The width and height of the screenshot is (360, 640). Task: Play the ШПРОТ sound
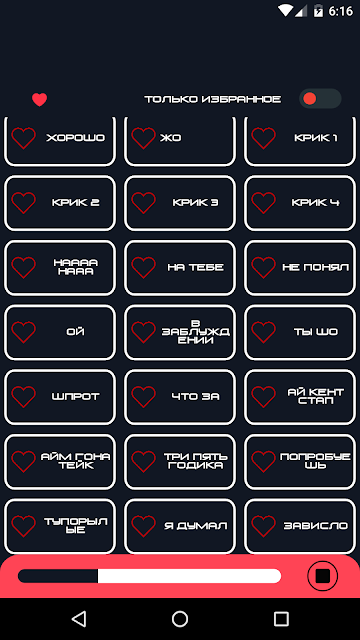coord(60,397)
